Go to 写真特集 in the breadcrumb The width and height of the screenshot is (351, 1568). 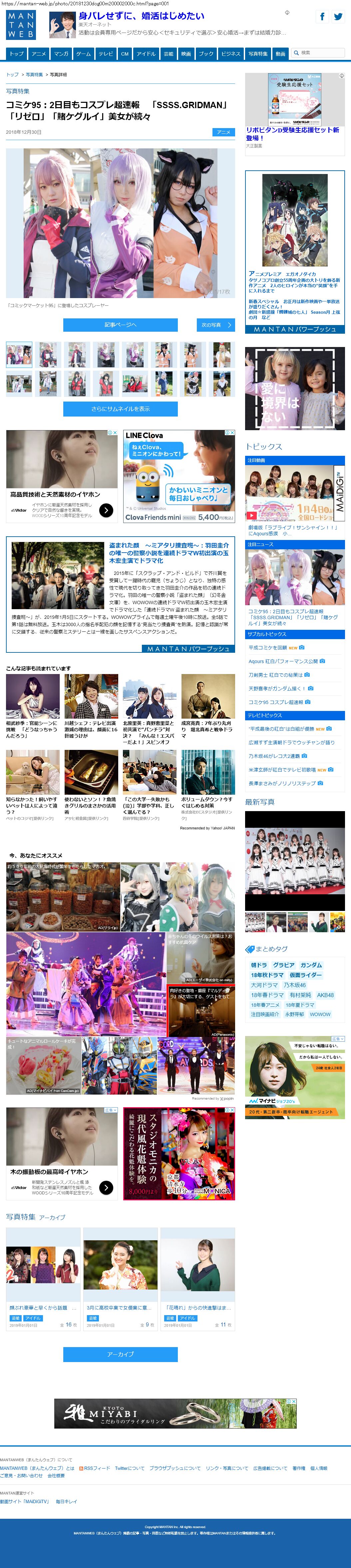point(34,75)
